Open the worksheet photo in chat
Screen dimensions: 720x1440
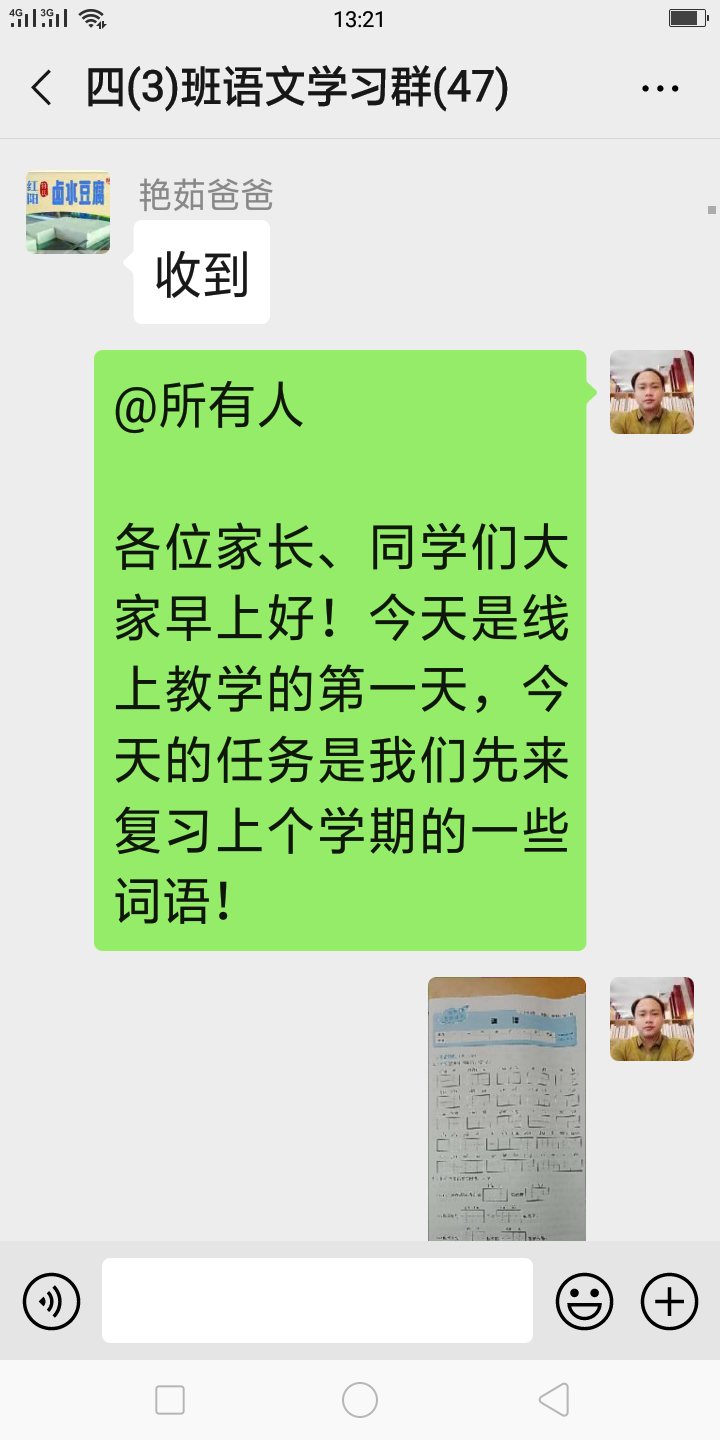pyautogui.click(x=507, y=1108)
